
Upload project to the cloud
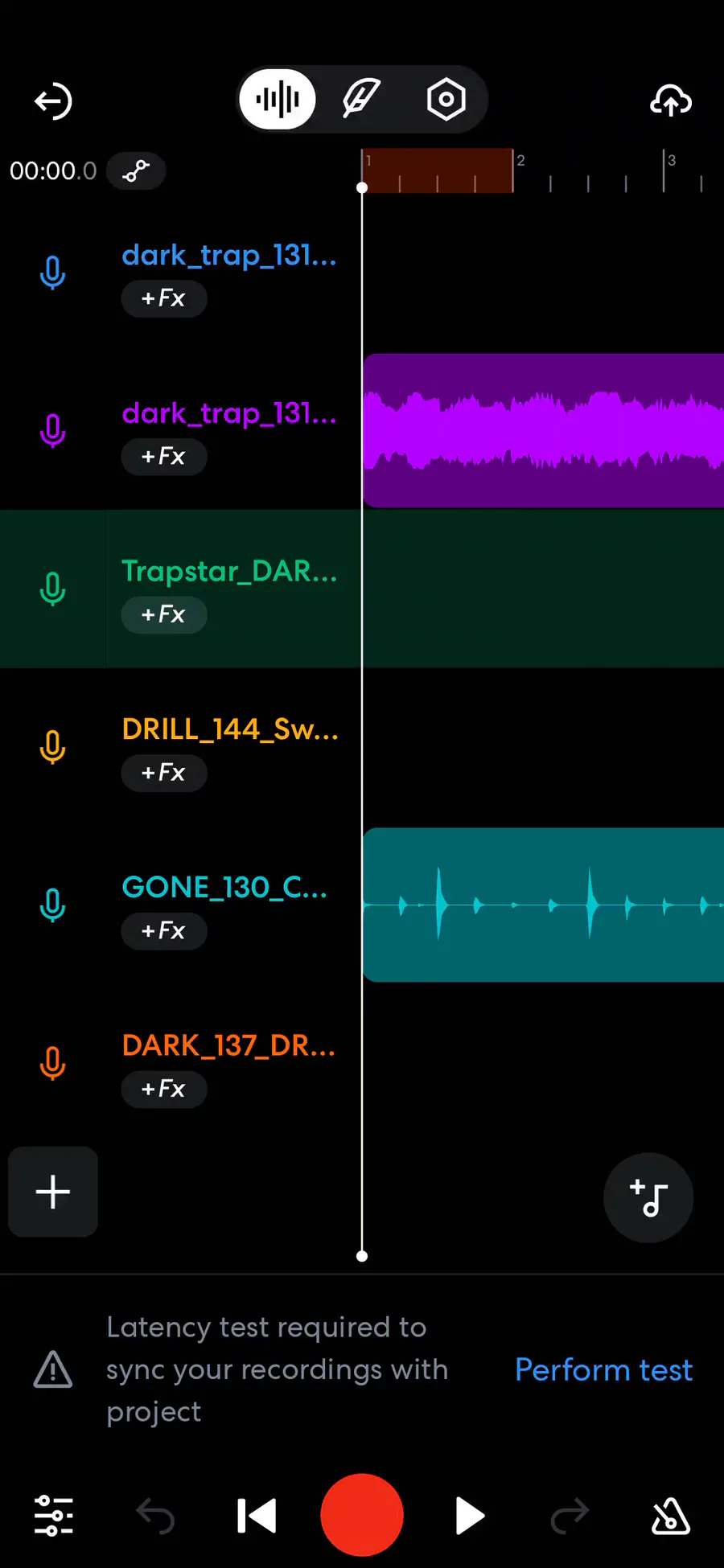[671, 101]
